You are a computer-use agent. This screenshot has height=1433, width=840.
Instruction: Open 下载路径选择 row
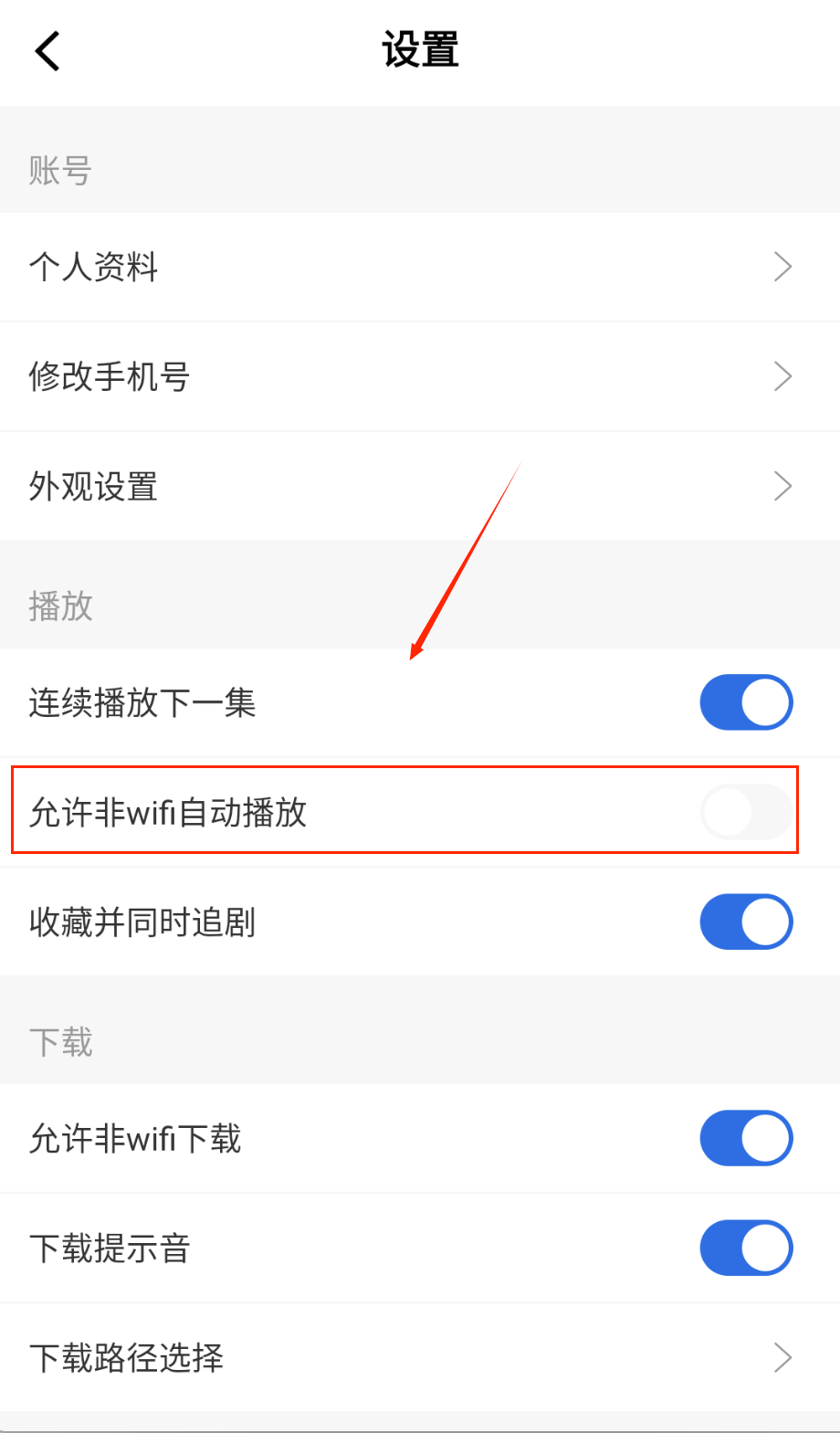click(420, 1357)
